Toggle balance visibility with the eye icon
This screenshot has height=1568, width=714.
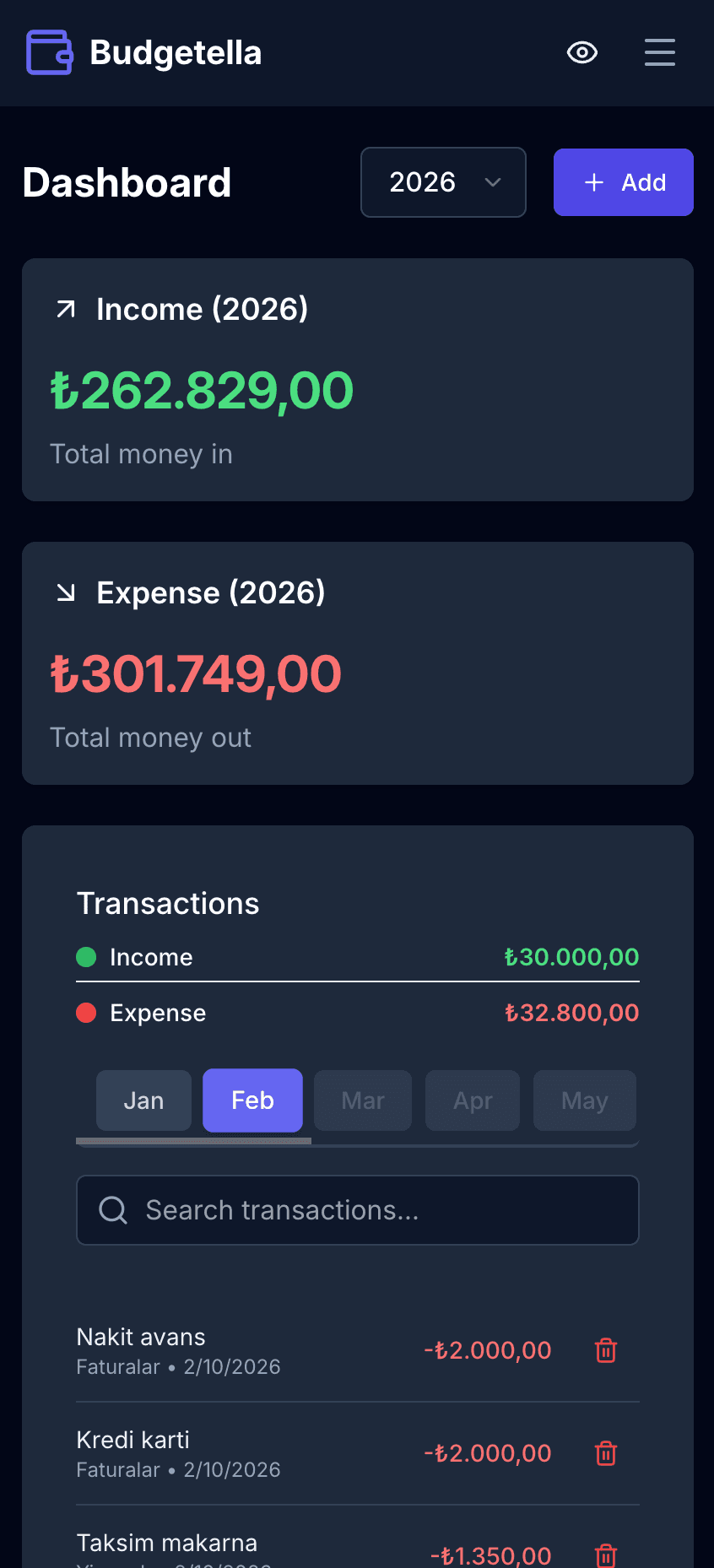click(582, 52)
